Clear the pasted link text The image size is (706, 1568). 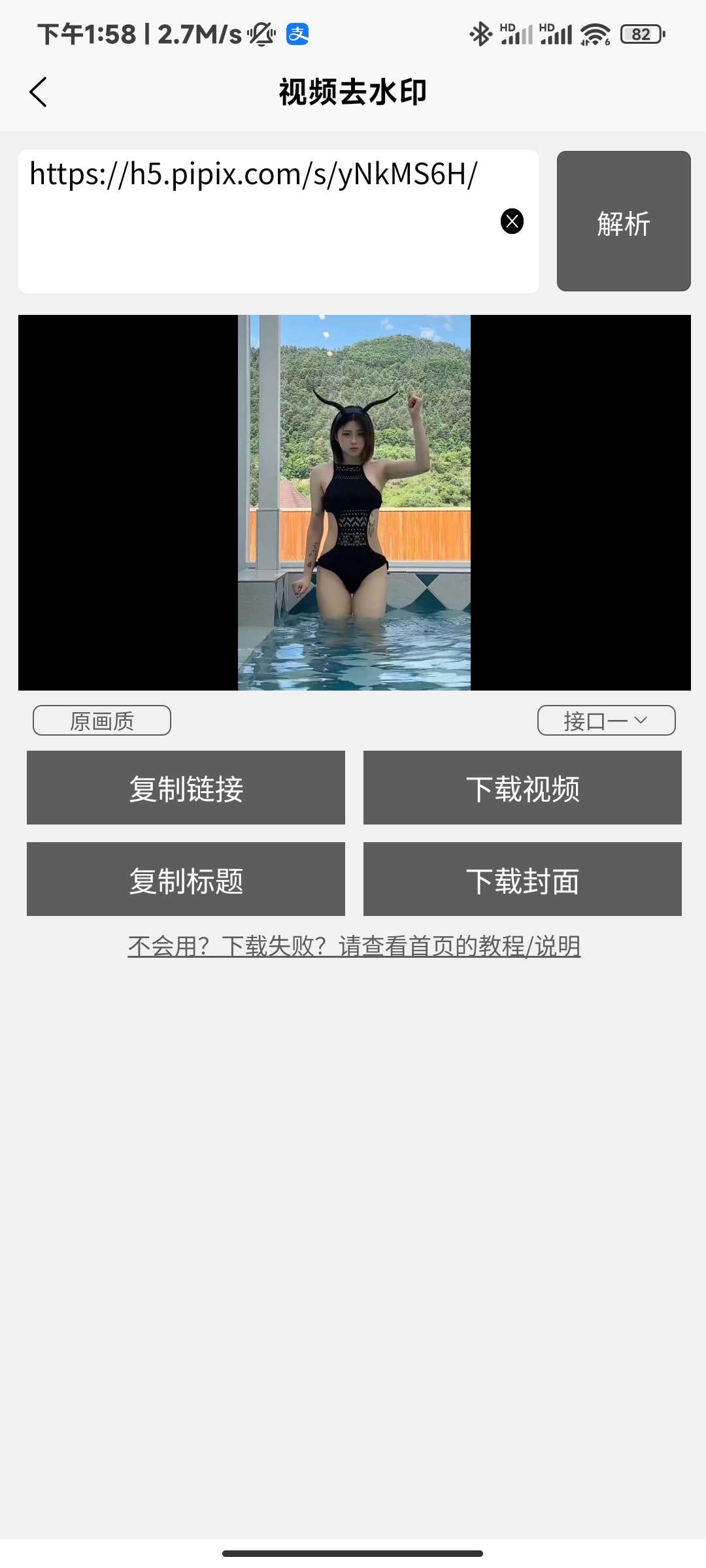512,221
